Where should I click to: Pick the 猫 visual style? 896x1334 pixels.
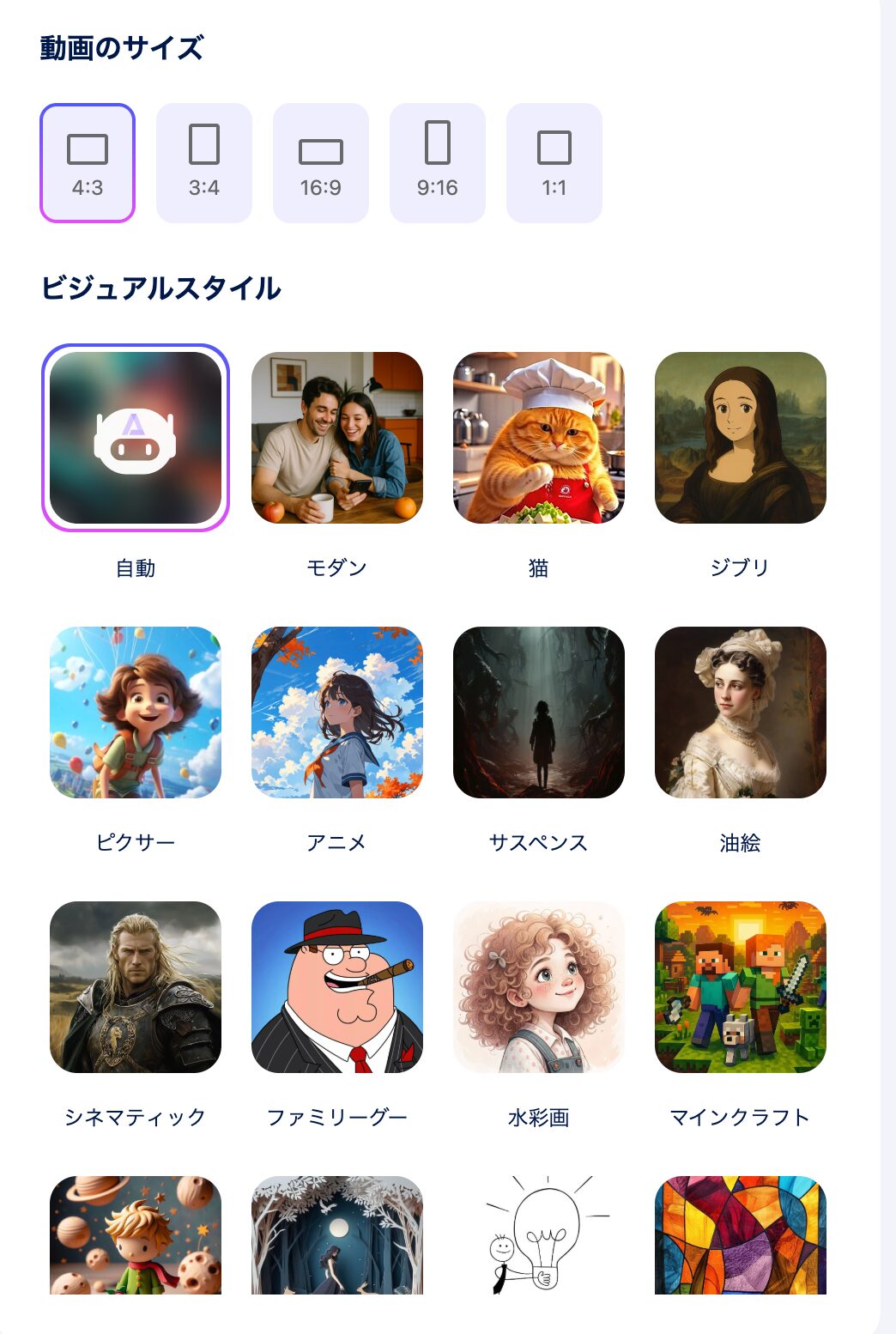click(539, 438)
